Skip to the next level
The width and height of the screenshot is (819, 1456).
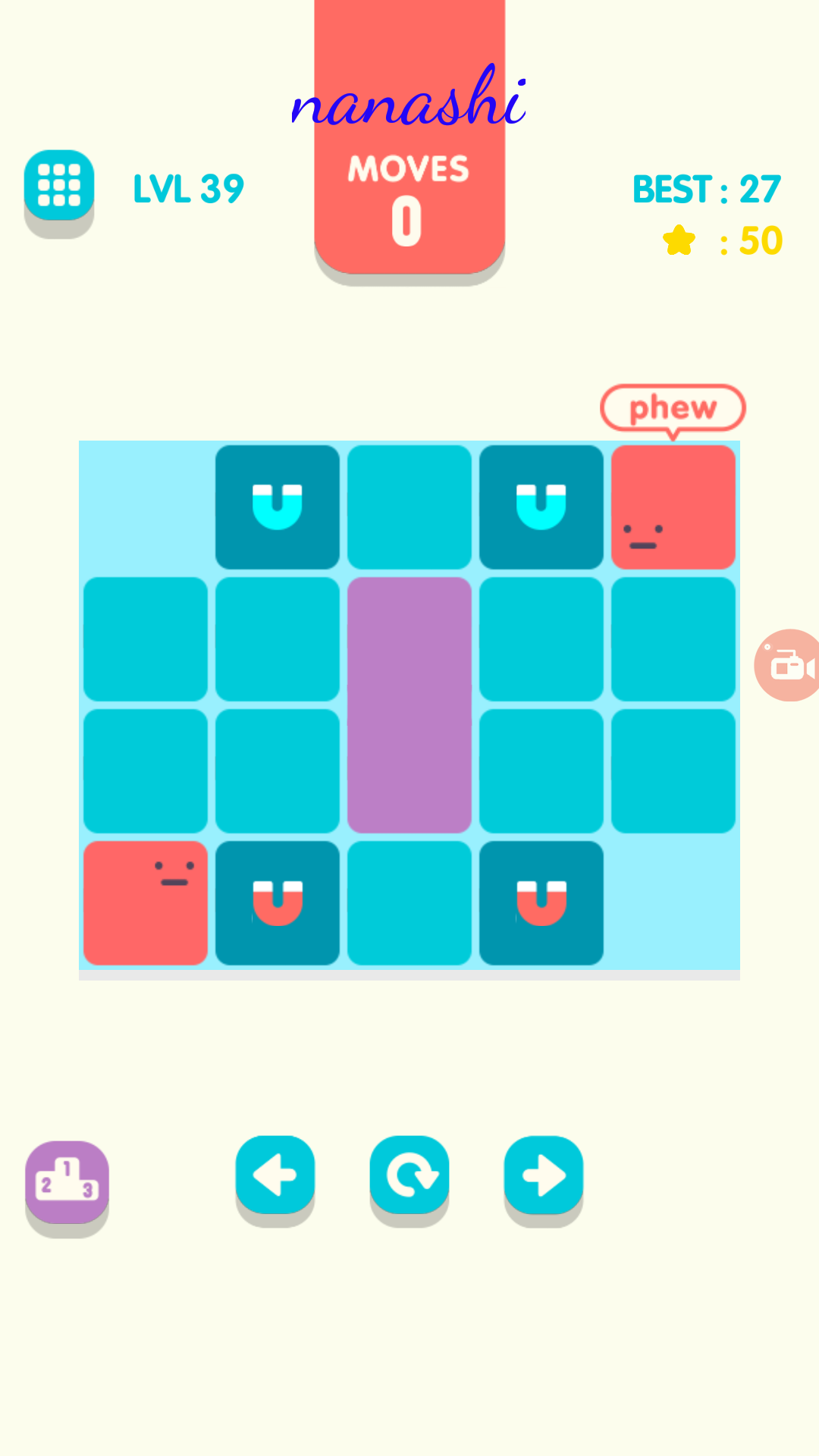tap(544, 1175)
